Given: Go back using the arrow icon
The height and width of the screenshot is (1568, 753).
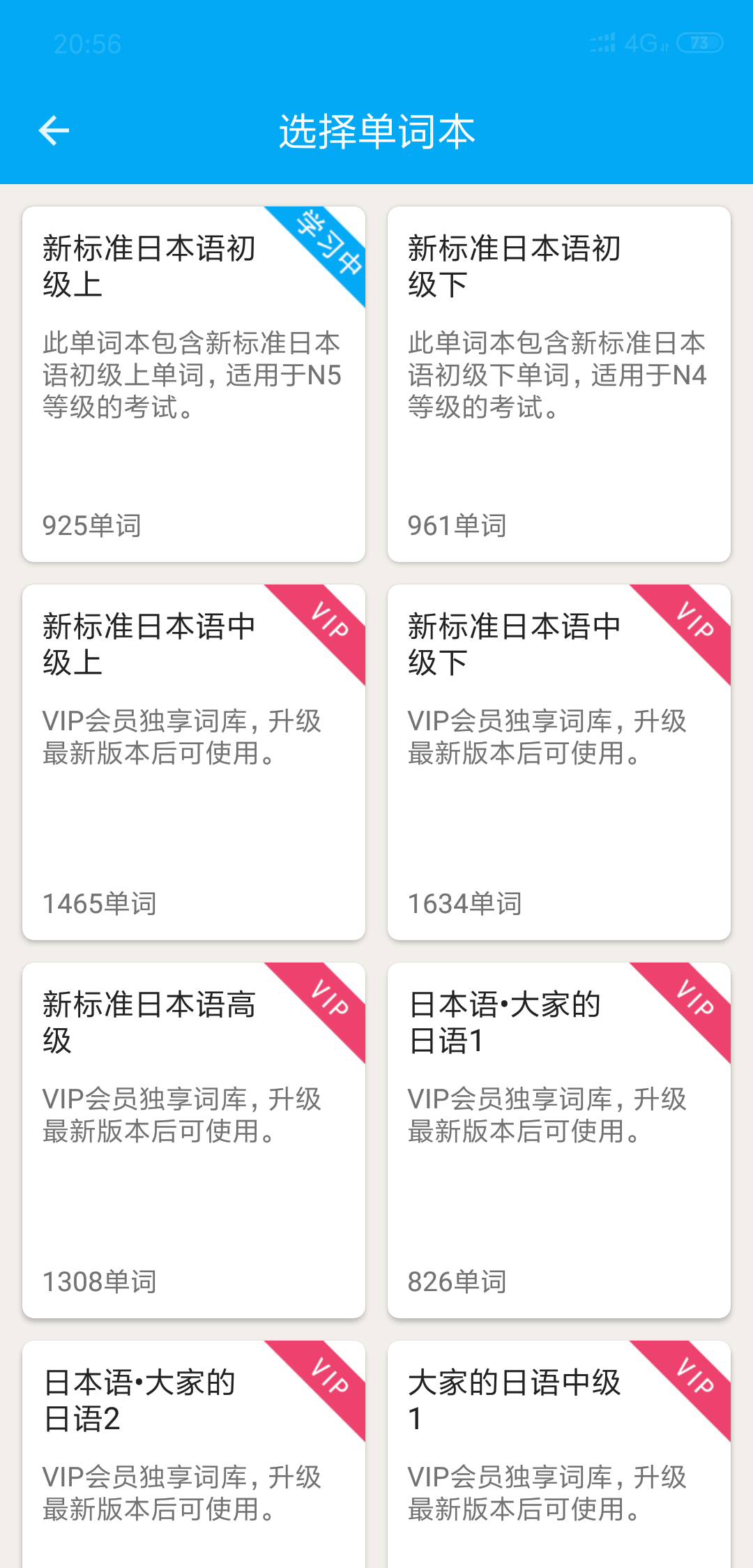Looking at the screenshot, I should click(x=54, y=130).
